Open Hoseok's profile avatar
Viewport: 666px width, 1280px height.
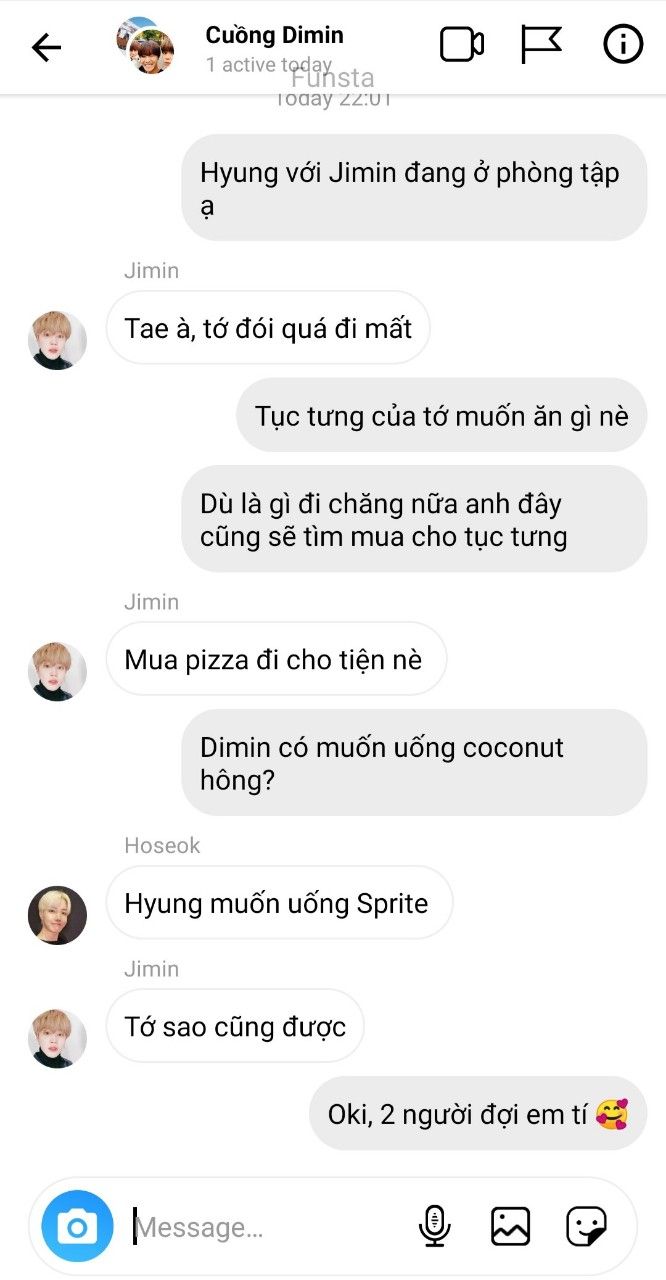click(x=57, y=915)
